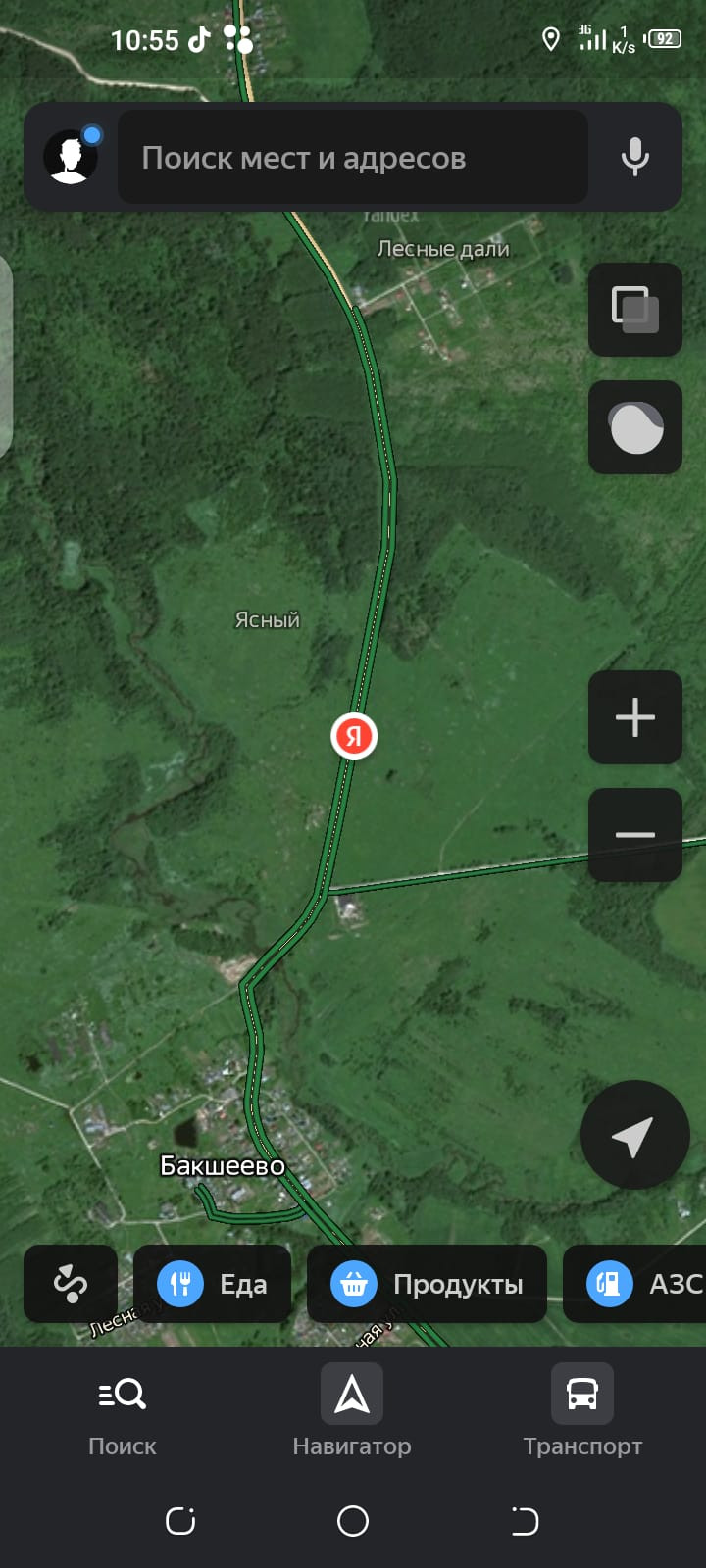Screen dimensions: 706x1568
Task: Open the system recent apps view
Action: [x=180, y=1521]
